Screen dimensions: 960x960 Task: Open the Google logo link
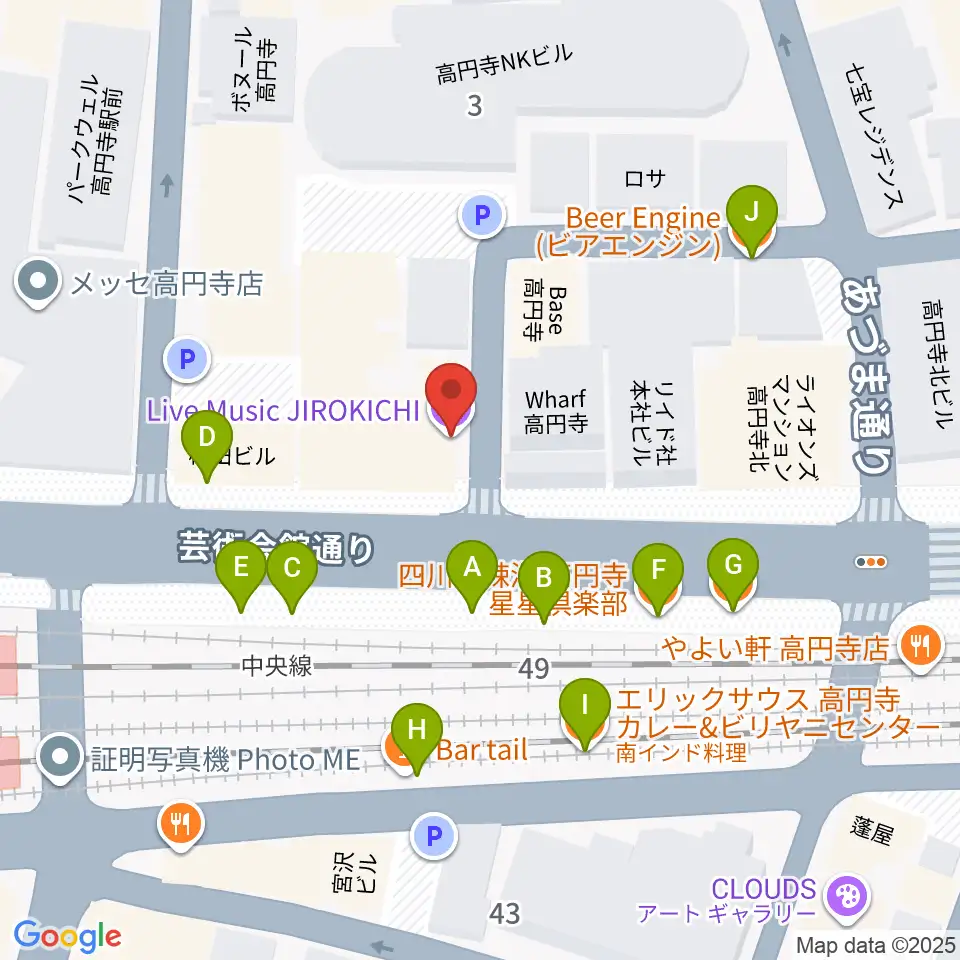(x=67, y=936)
